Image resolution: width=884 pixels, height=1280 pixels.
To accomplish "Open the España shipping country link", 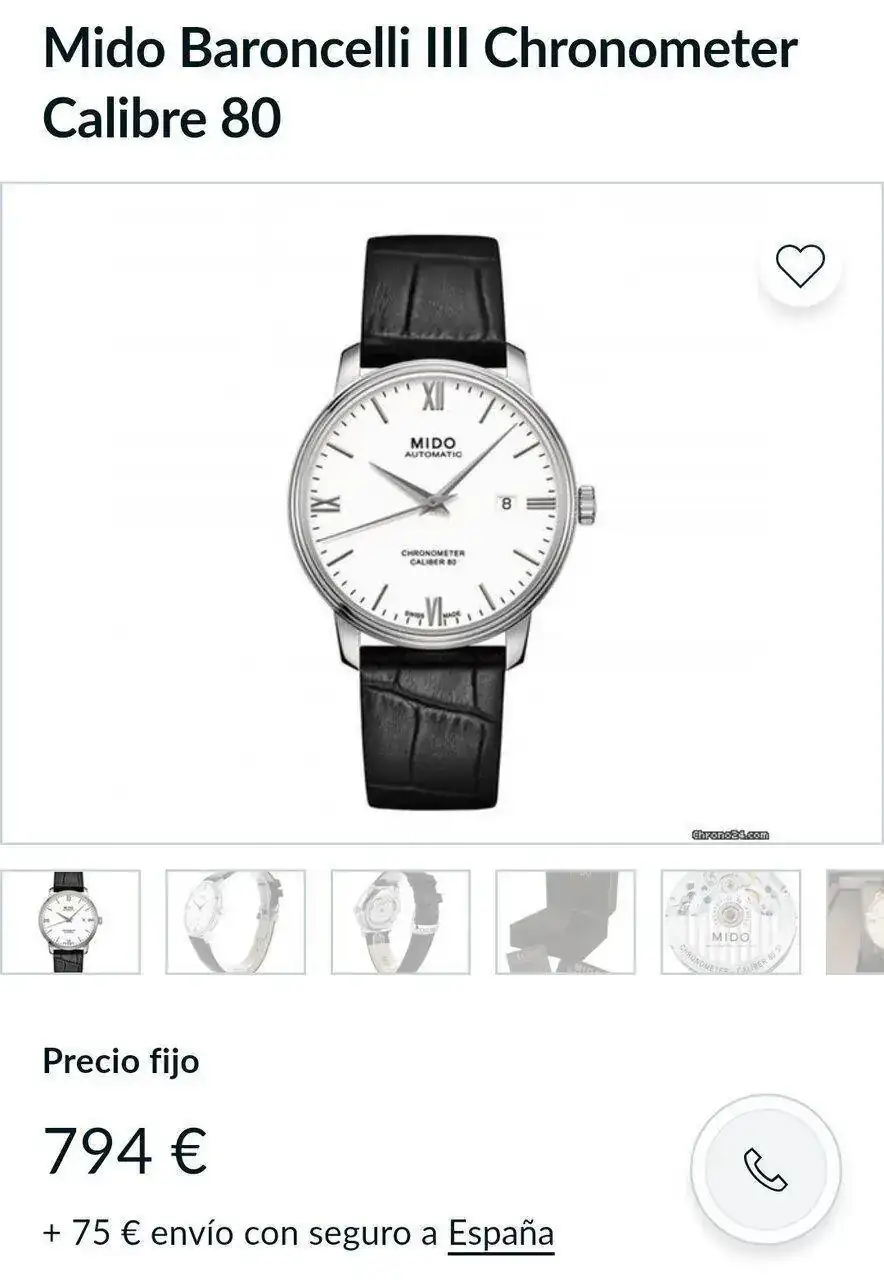I will [x=500, y=1232].
